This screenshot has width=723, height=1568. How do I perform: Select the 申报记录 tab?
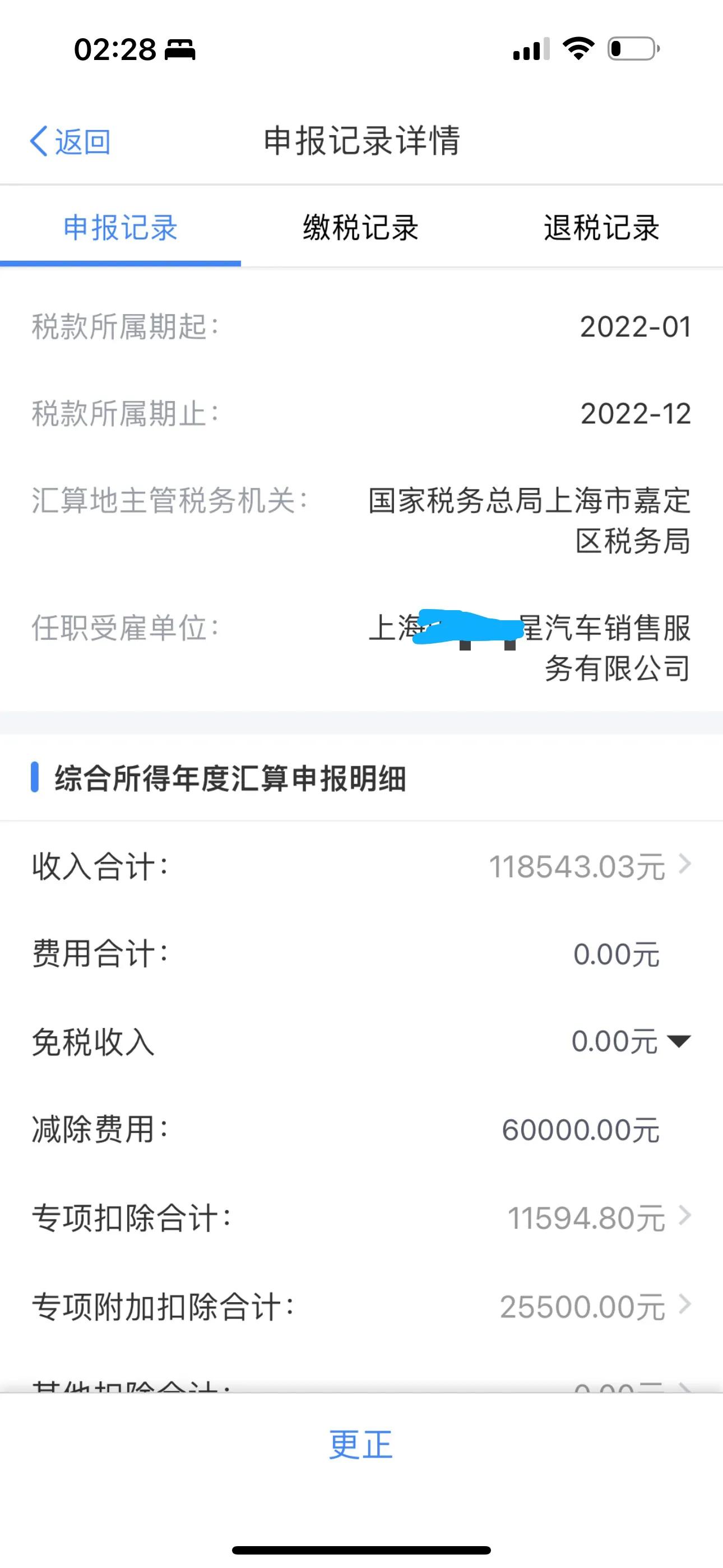click(x=119, y=228)
